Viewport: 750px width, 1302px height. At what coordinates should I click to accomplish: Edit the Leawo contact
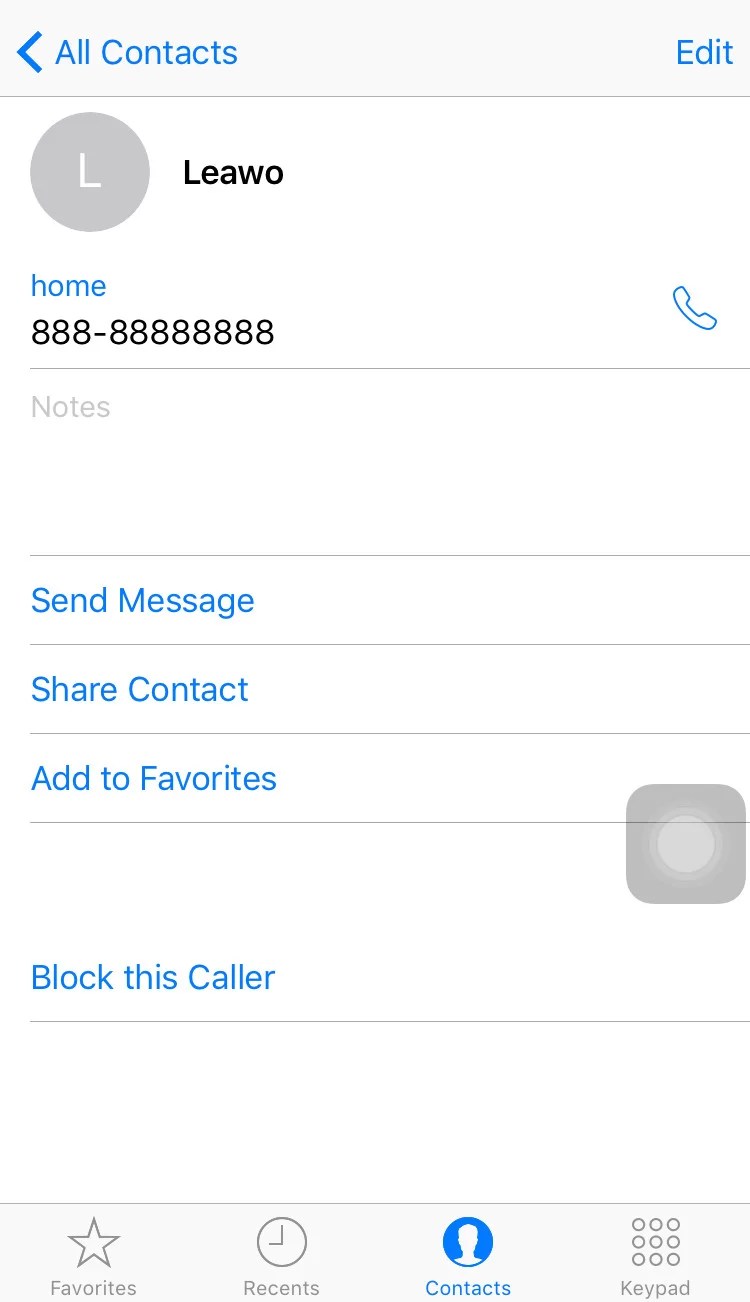pyautogui.click(x=704, y=52)
